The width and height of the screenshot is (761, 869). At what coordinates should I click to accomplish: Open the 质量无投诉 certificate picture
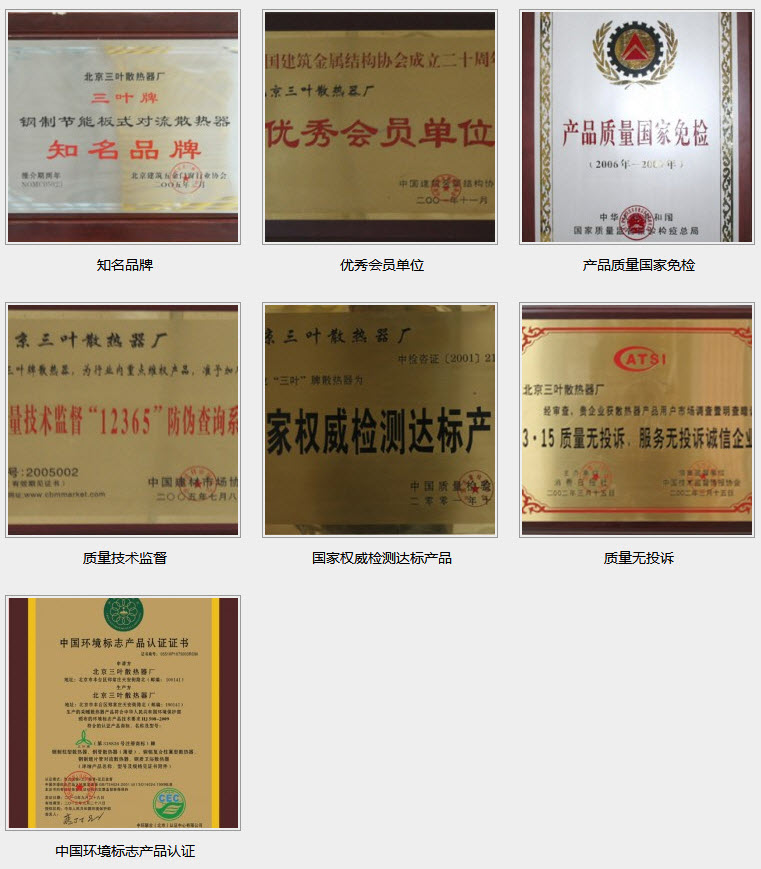pyautogui.click(x=637, y=420)
